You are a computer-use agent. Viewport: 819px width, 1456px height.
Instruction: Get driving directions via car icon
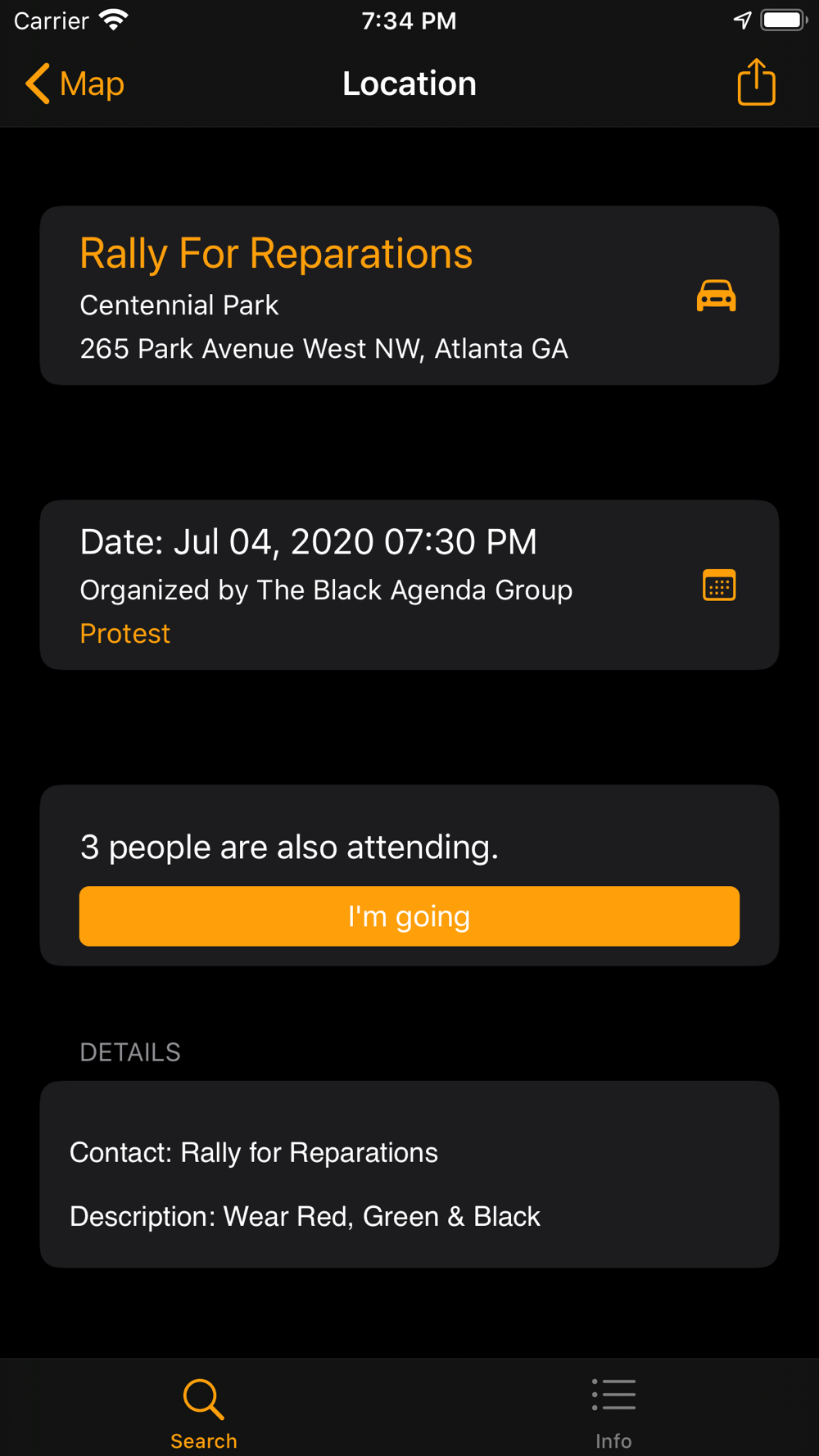pyautogui.click(x=716, y=296)
